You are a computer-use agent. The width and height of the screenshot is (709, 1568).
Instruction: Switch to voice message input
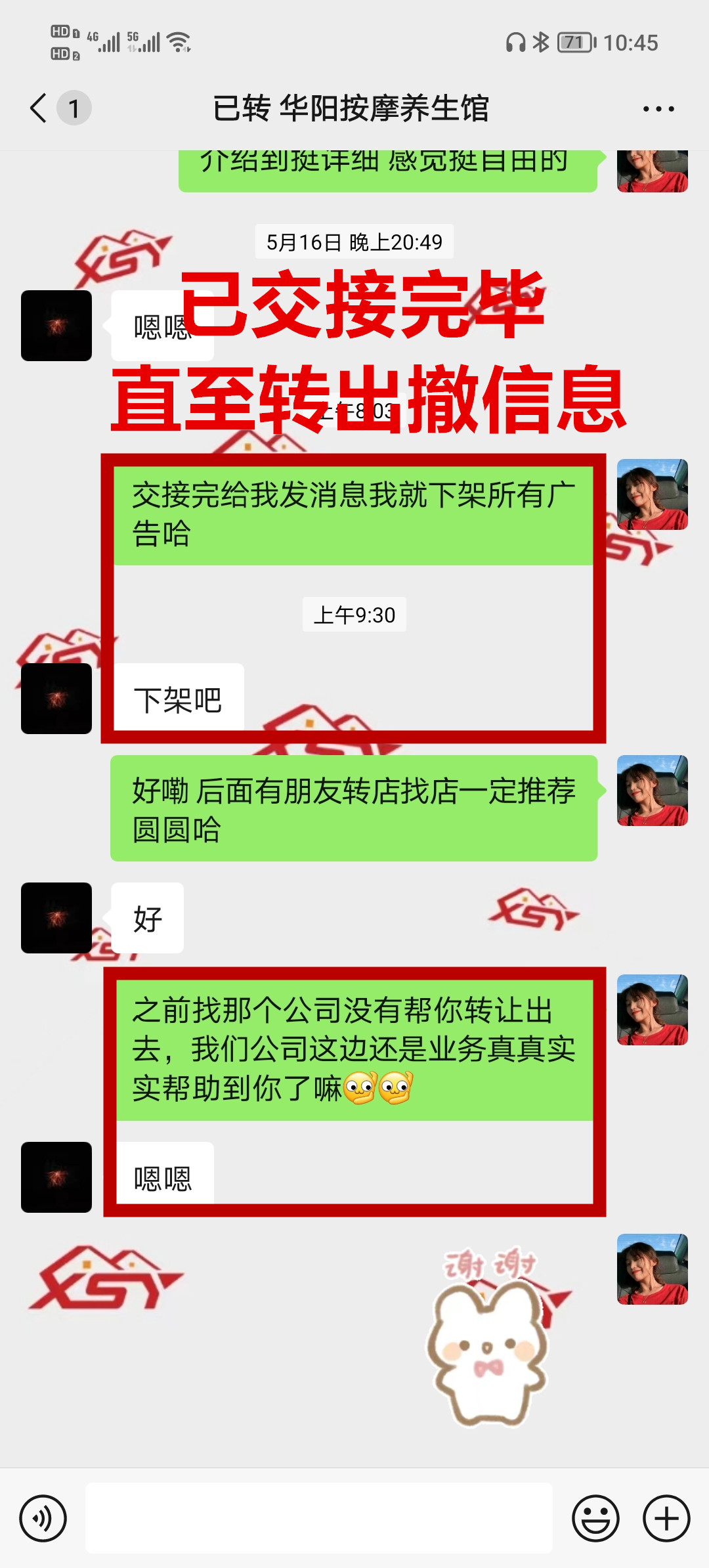(43, 1518)
